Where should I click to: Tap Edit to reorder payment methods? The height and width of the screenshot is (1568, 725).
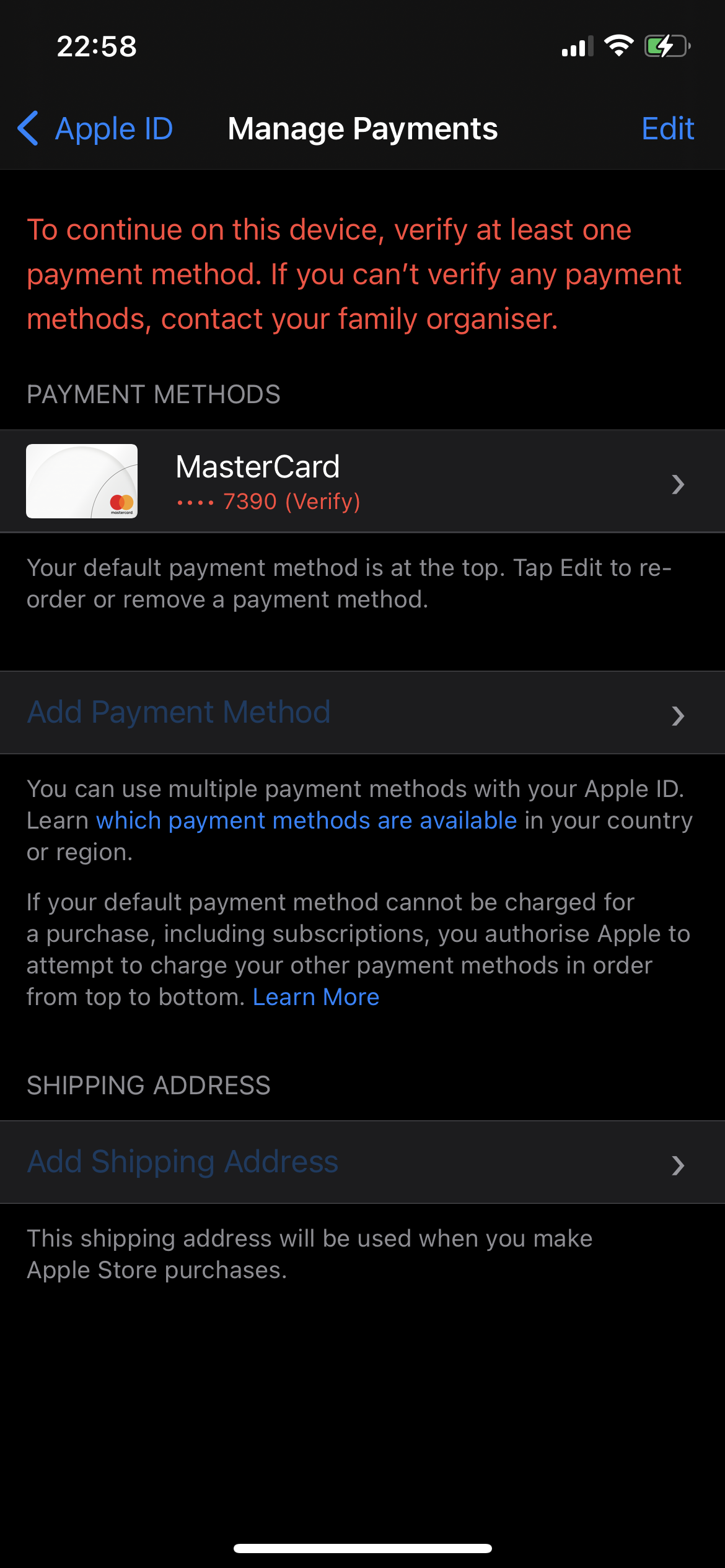668,129
